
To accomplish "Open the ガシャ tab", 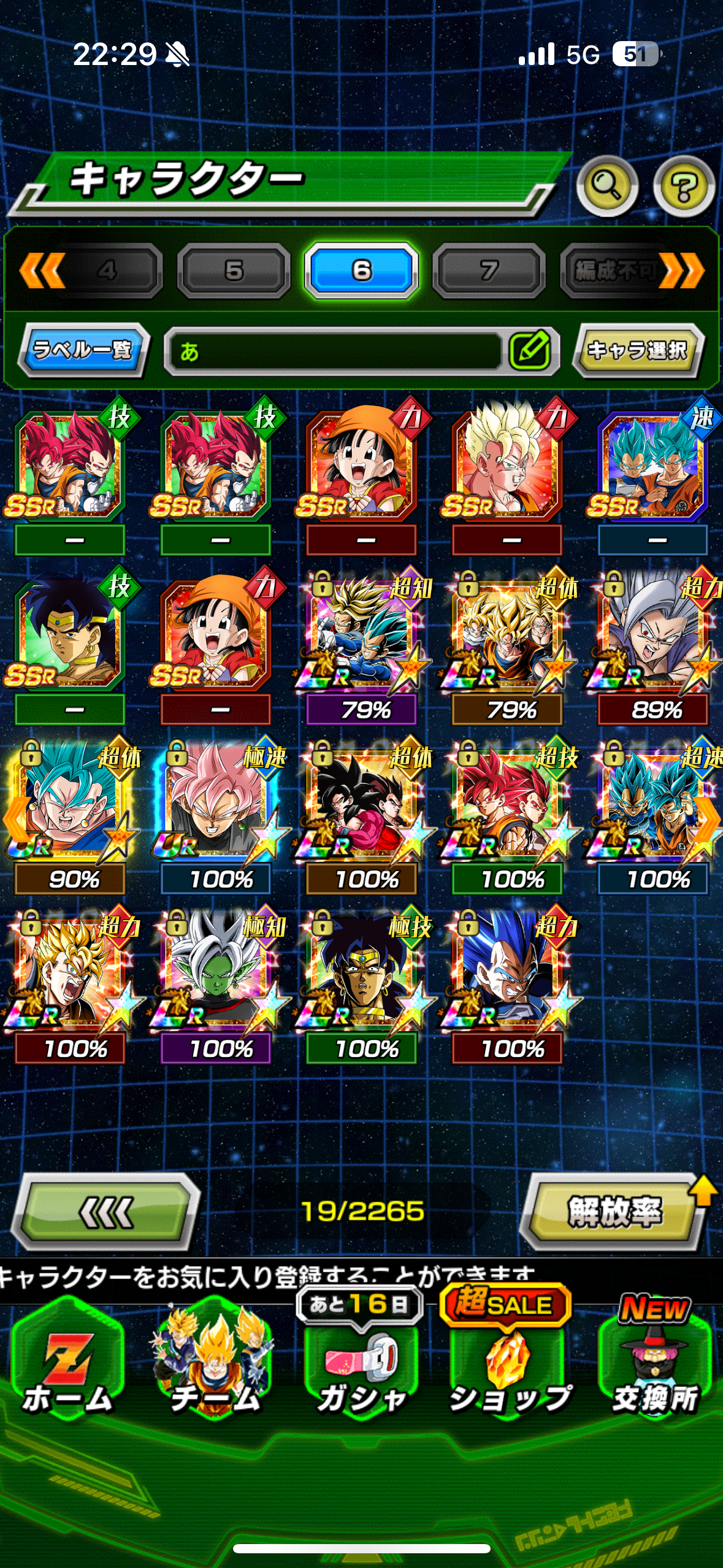I will 361,1359.
